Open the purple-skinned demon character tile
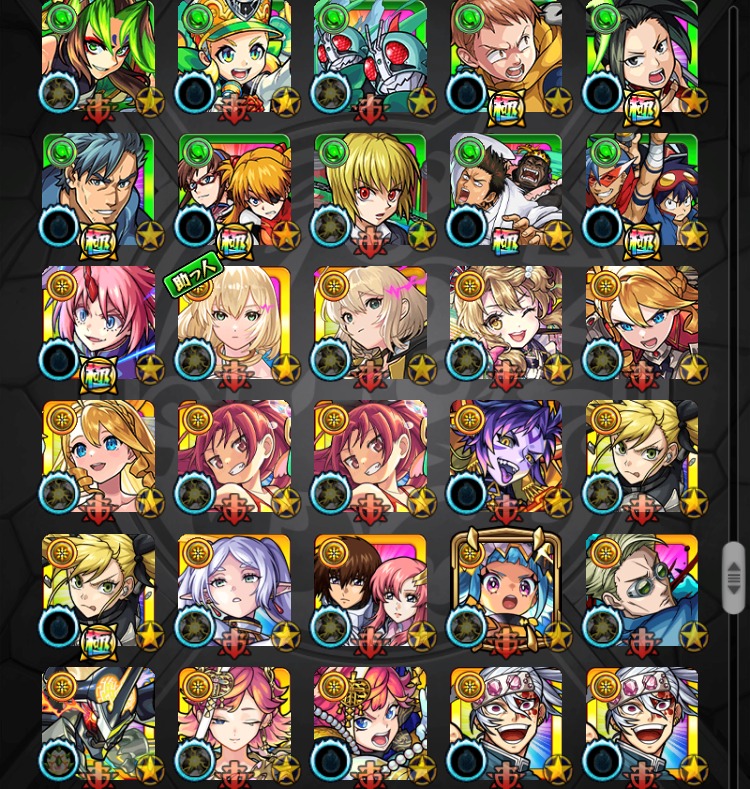Screen dimensions: 750x789 (x=506, y=456)
